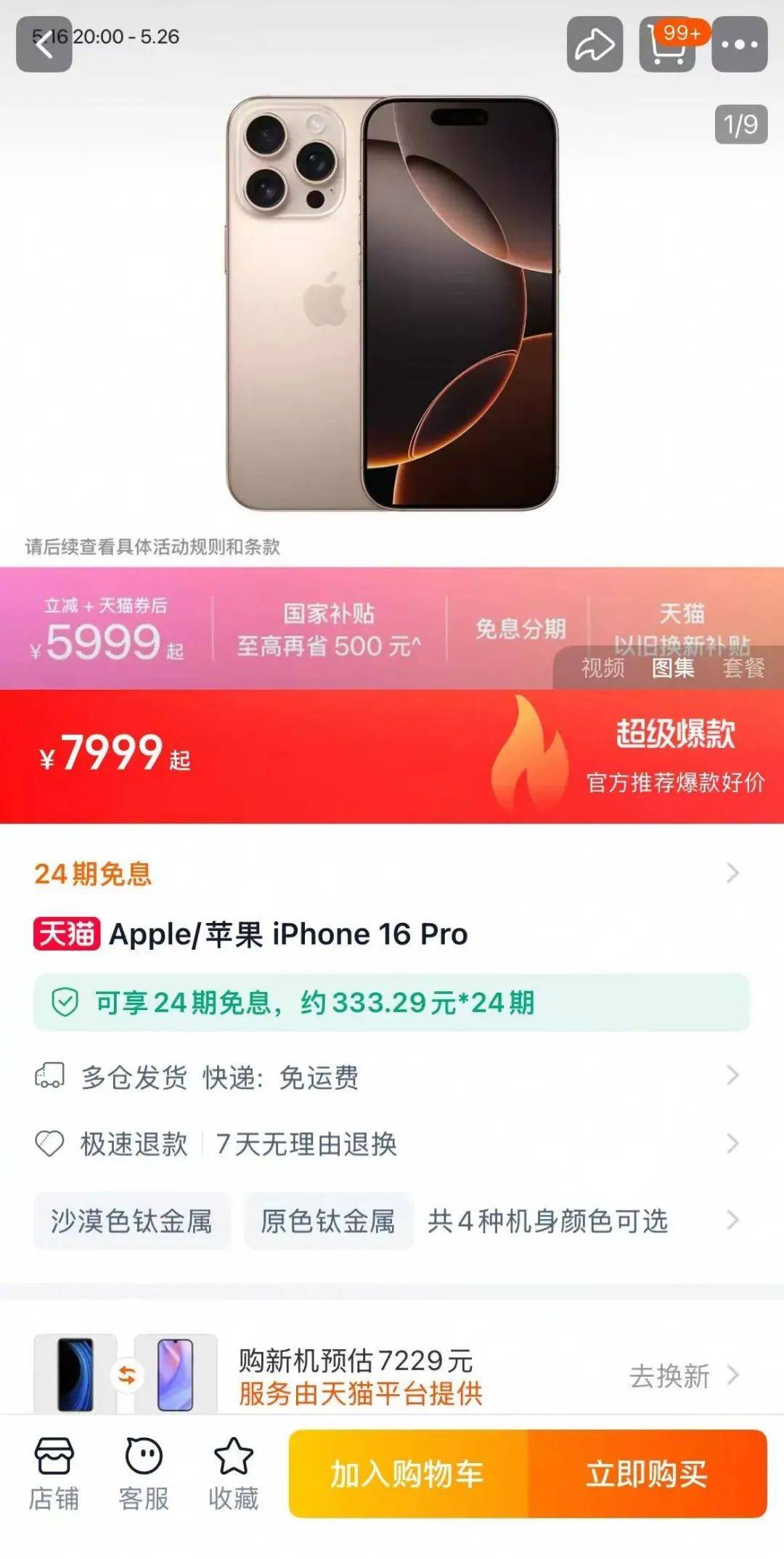Open the 多仓发货 shipping info row
The height and width of the screenshot is (1559, 784).
tap(385, 1077)
